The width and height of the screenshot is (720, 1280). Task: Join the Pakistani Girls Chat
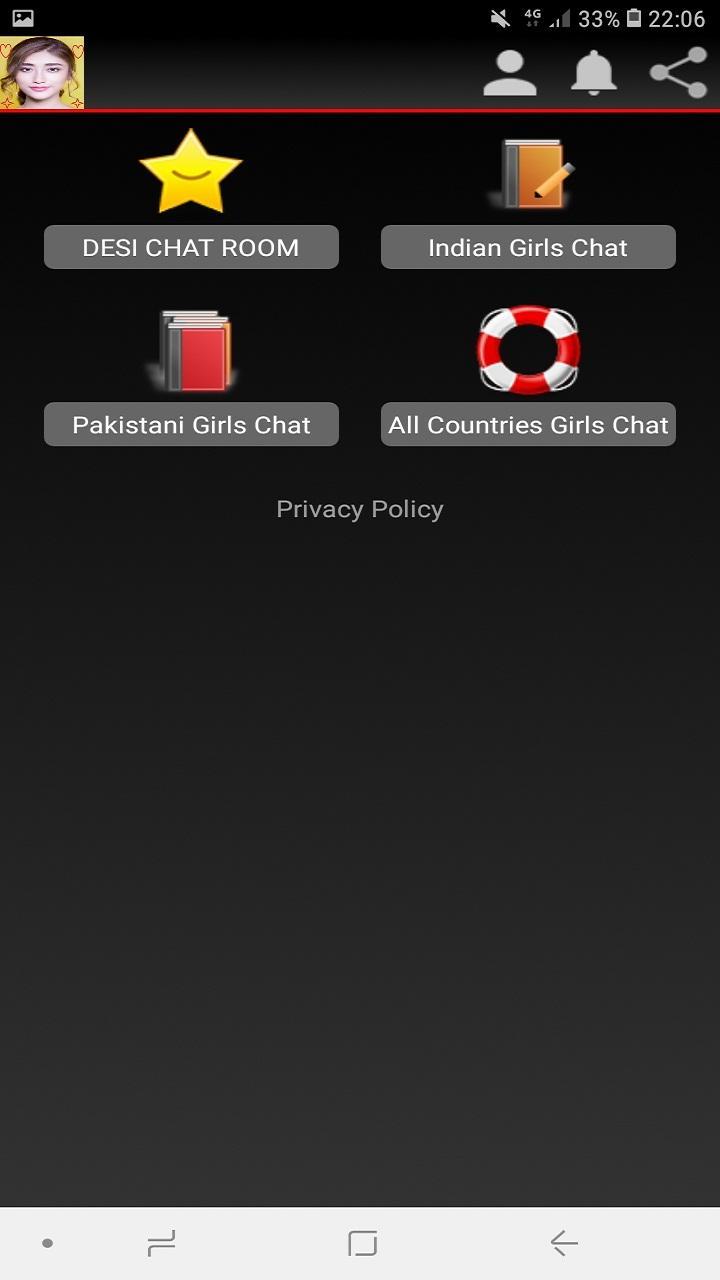[x=191, y=424]
